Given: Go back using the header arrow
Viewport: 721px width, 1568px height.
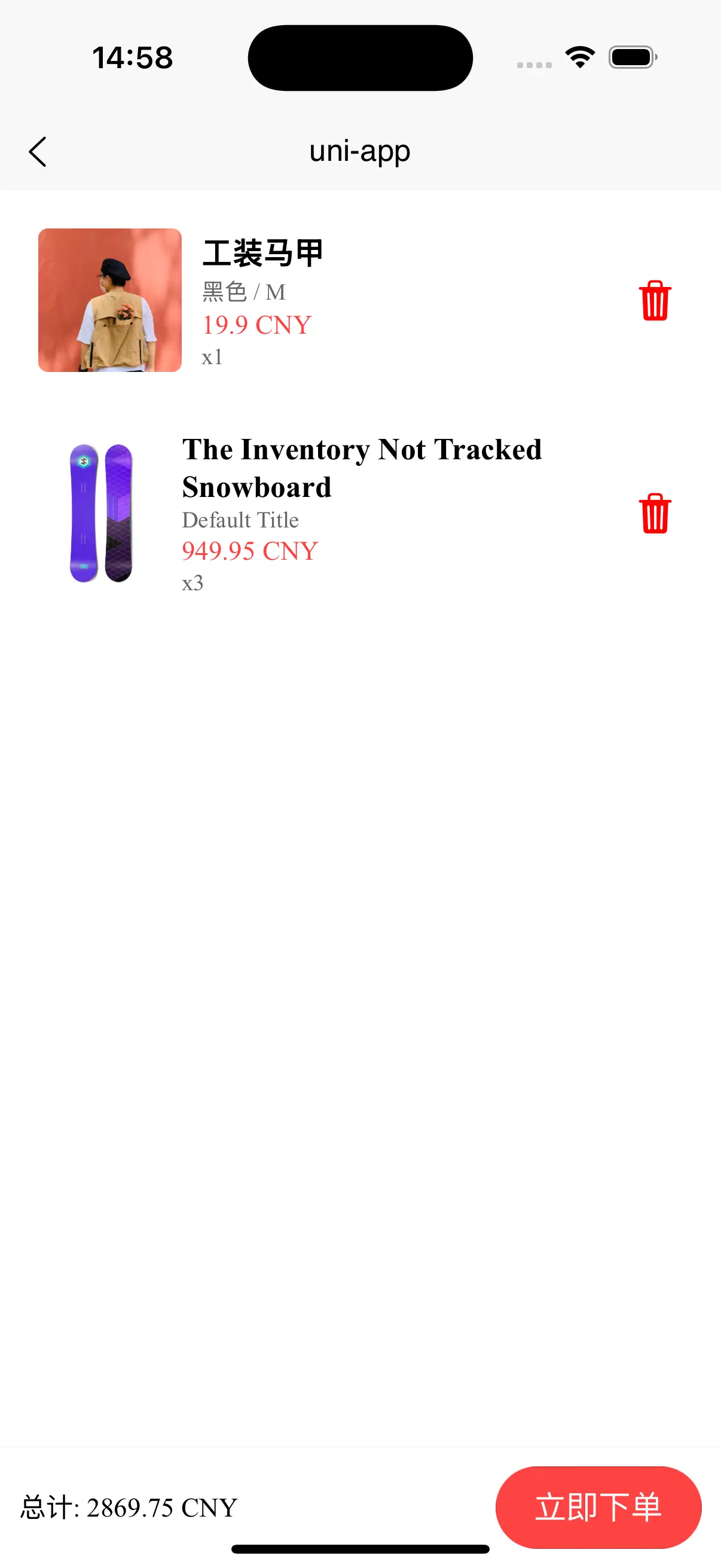Looking at the screenshot, I should click(38, 151).
